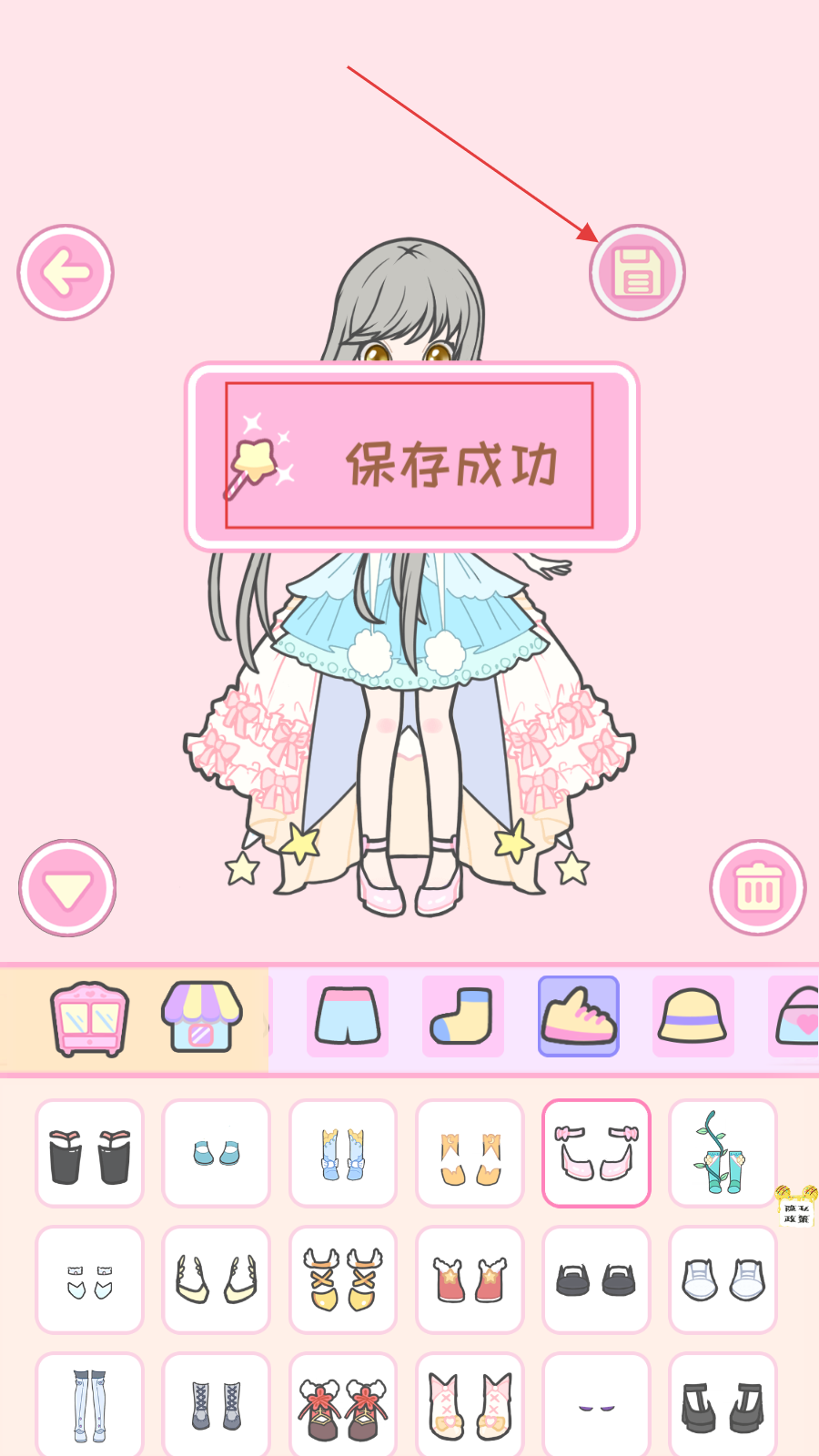
Task: Pick the small blue Mary Jane shoes
Action: tap(217, 1154)
